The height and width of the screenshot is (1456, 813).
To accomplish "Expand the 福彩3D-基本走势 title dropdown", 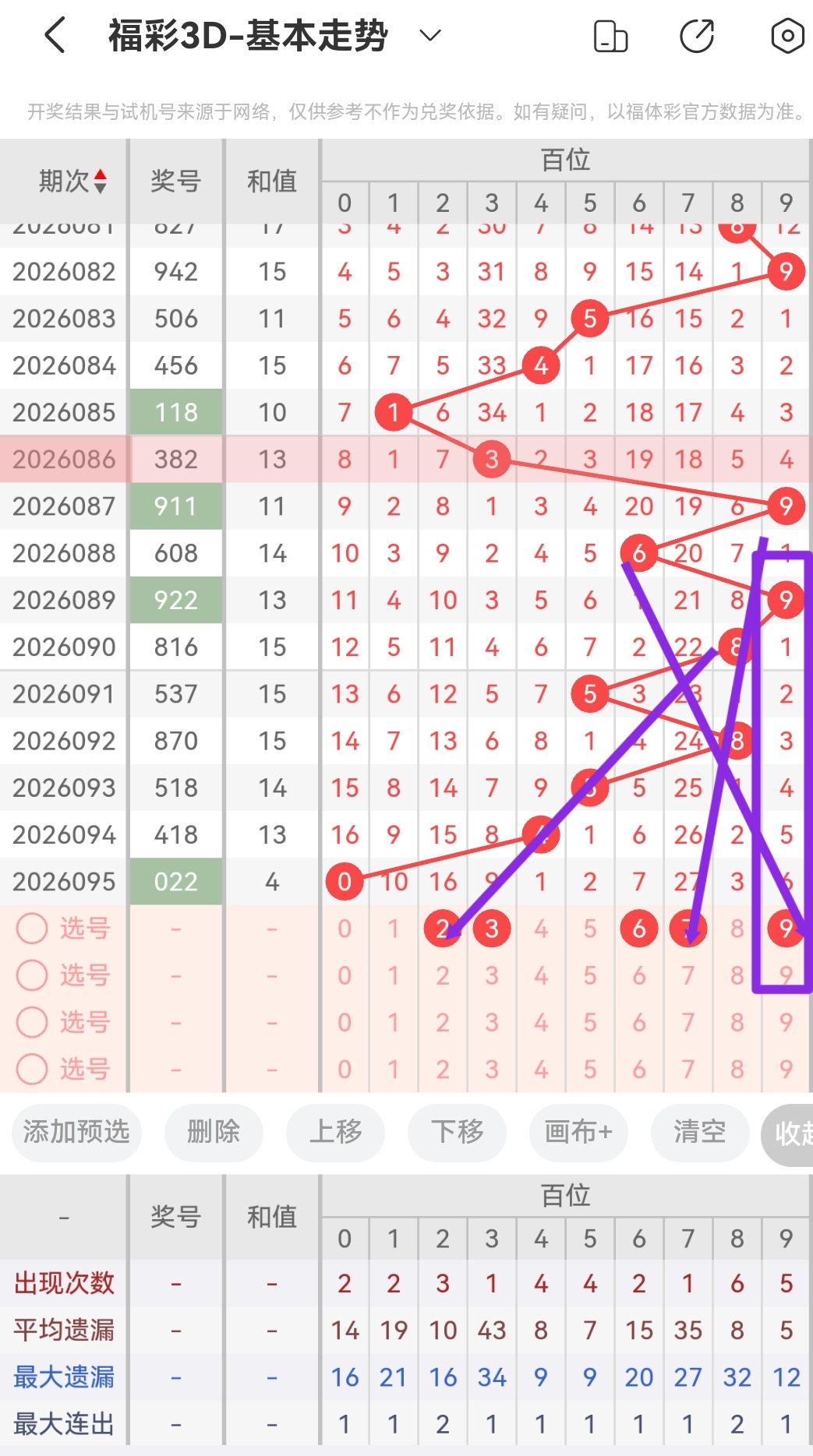I will pyautogui.click(x=430, y=36).
